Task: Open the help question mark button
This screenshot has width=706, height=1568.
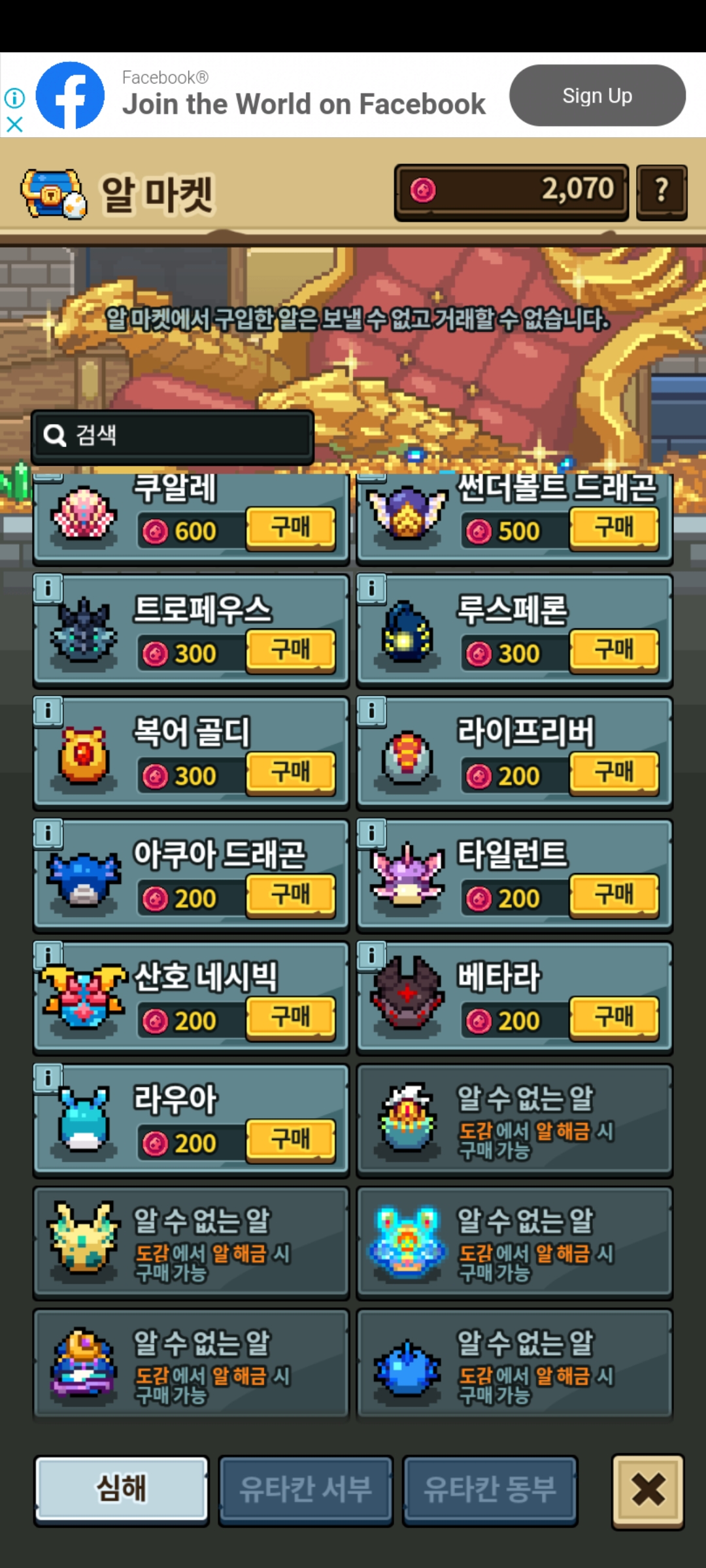Action: (662, 191)
